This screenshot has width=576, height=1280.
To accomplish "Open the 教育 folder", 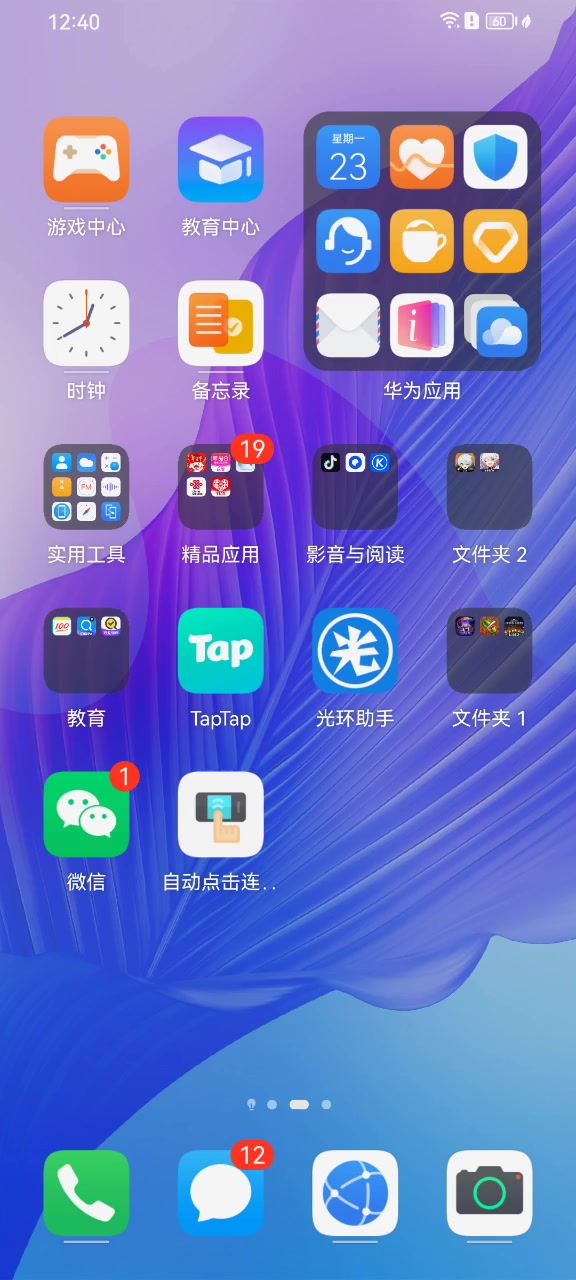I will (x=86, y=651).
